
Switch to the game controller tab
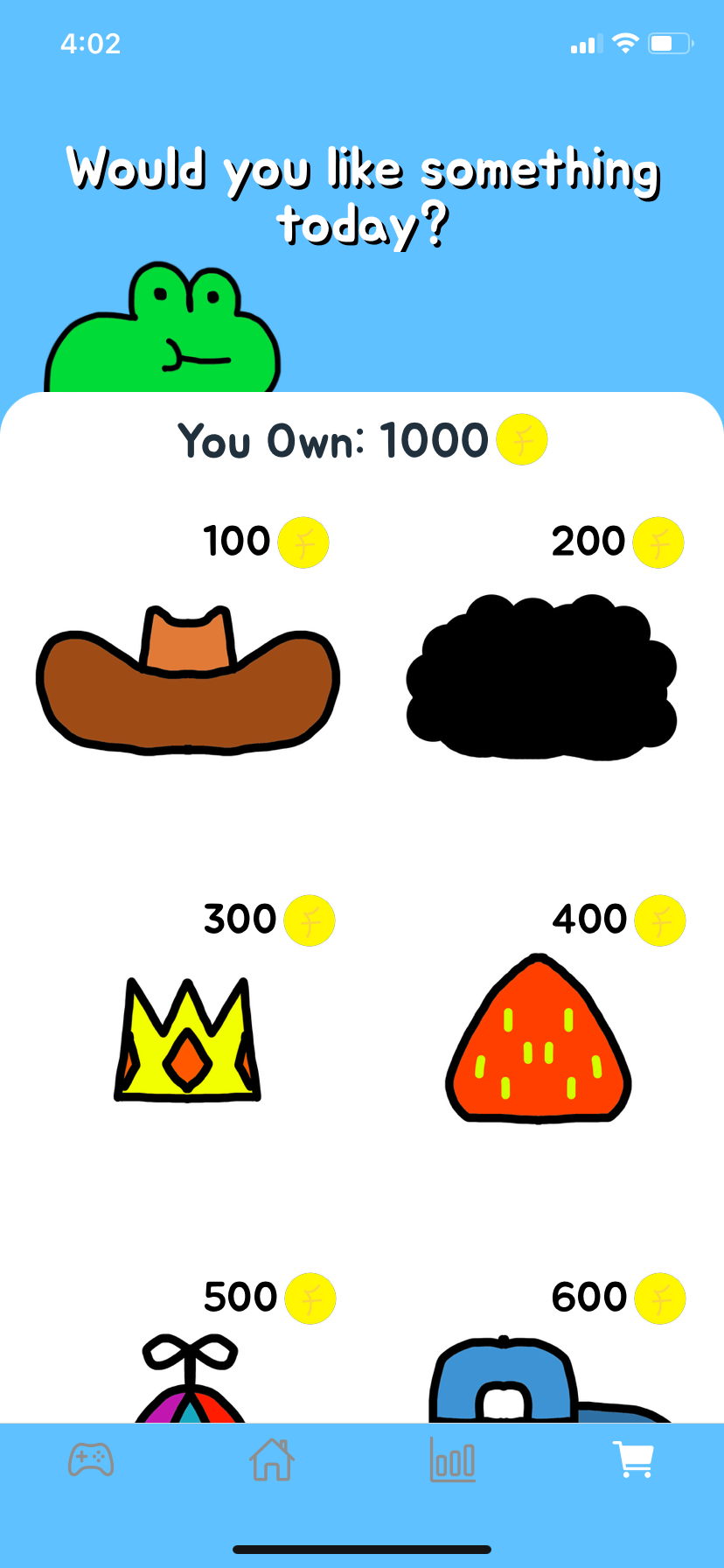(x=91, y=1460)
